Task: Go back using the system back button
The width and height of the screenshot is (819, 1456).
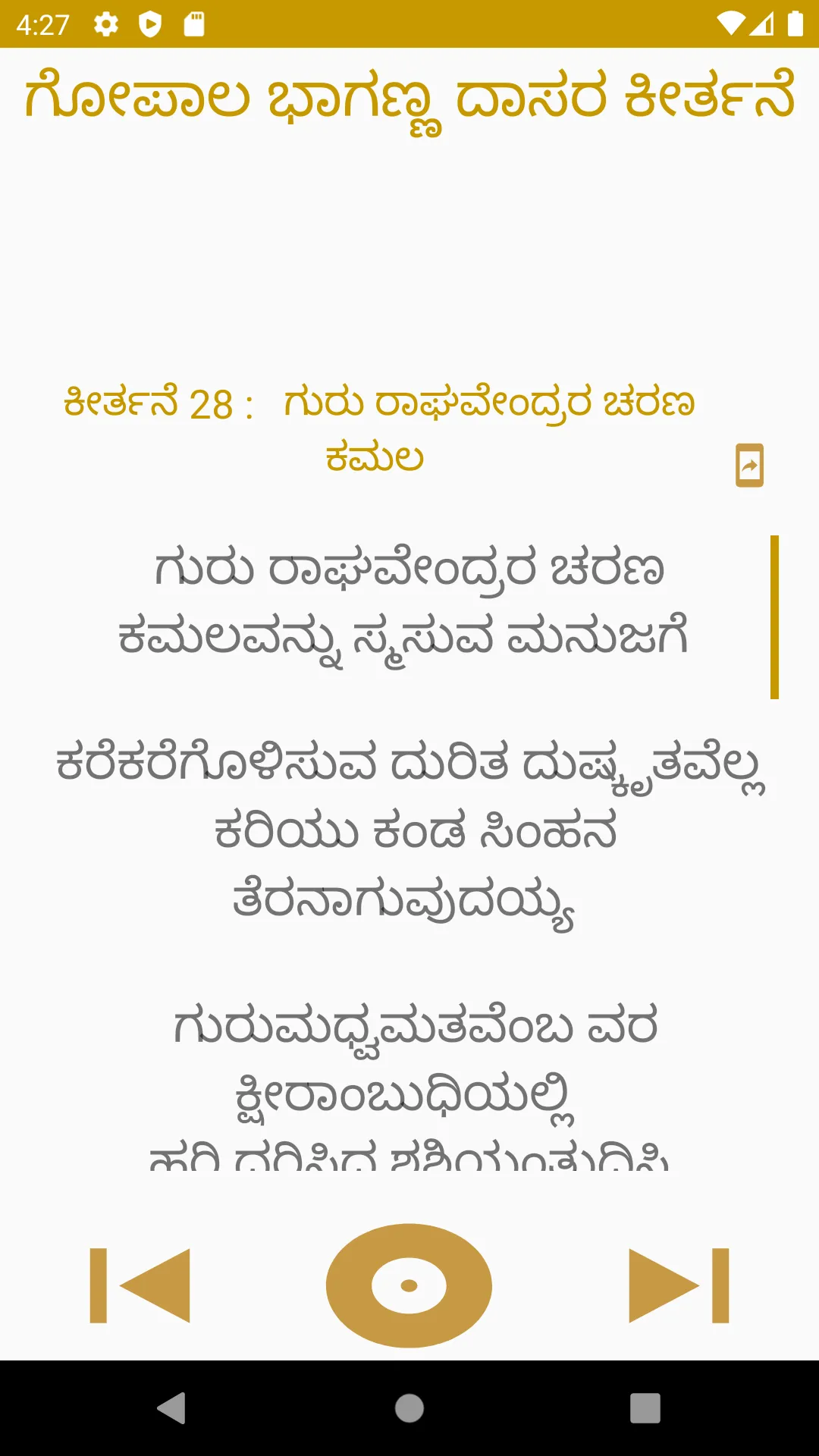Action: 172,1408
